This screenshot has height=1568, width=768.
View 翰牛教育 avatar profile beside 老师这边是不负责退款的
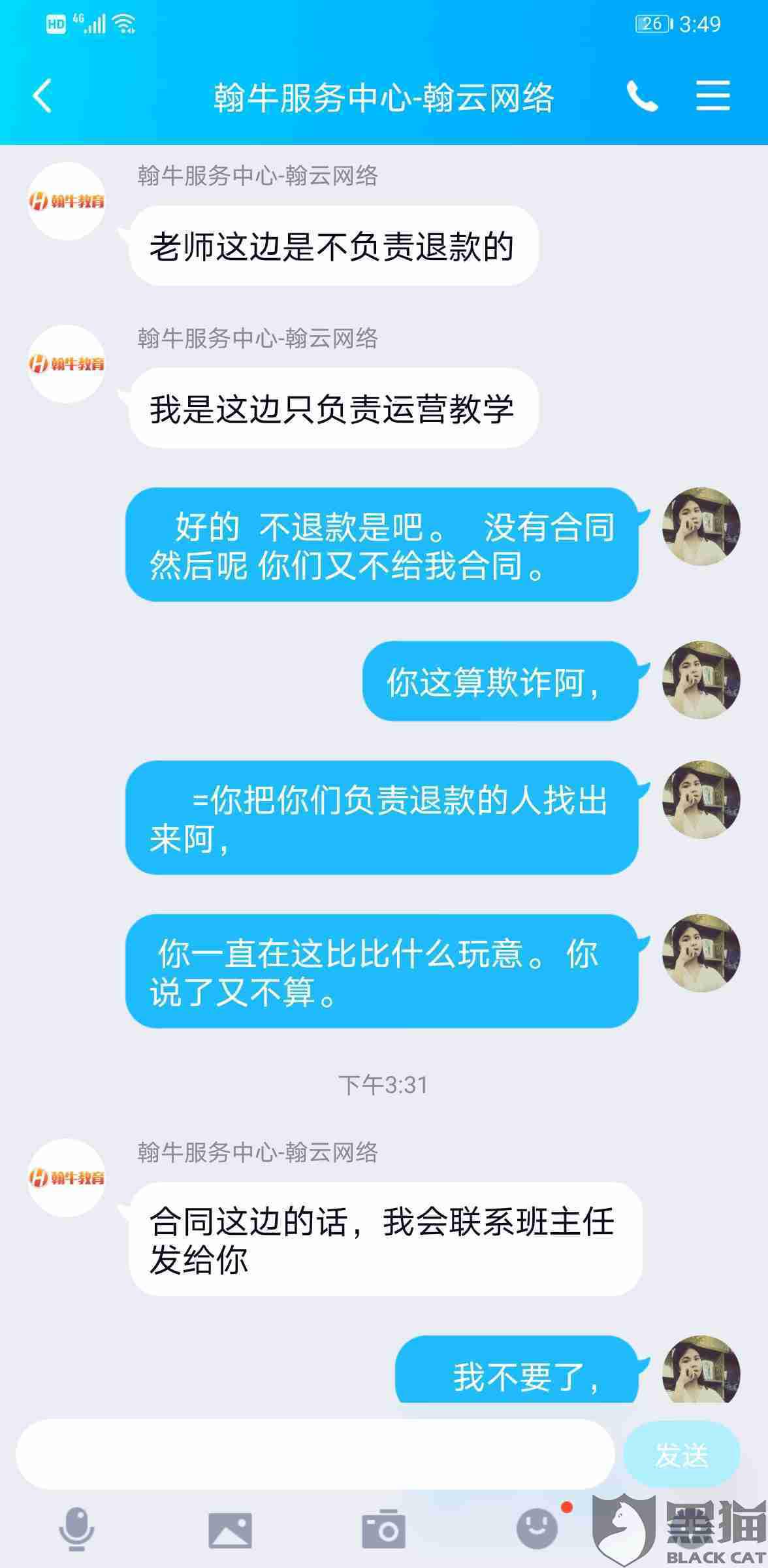[67, 201]
